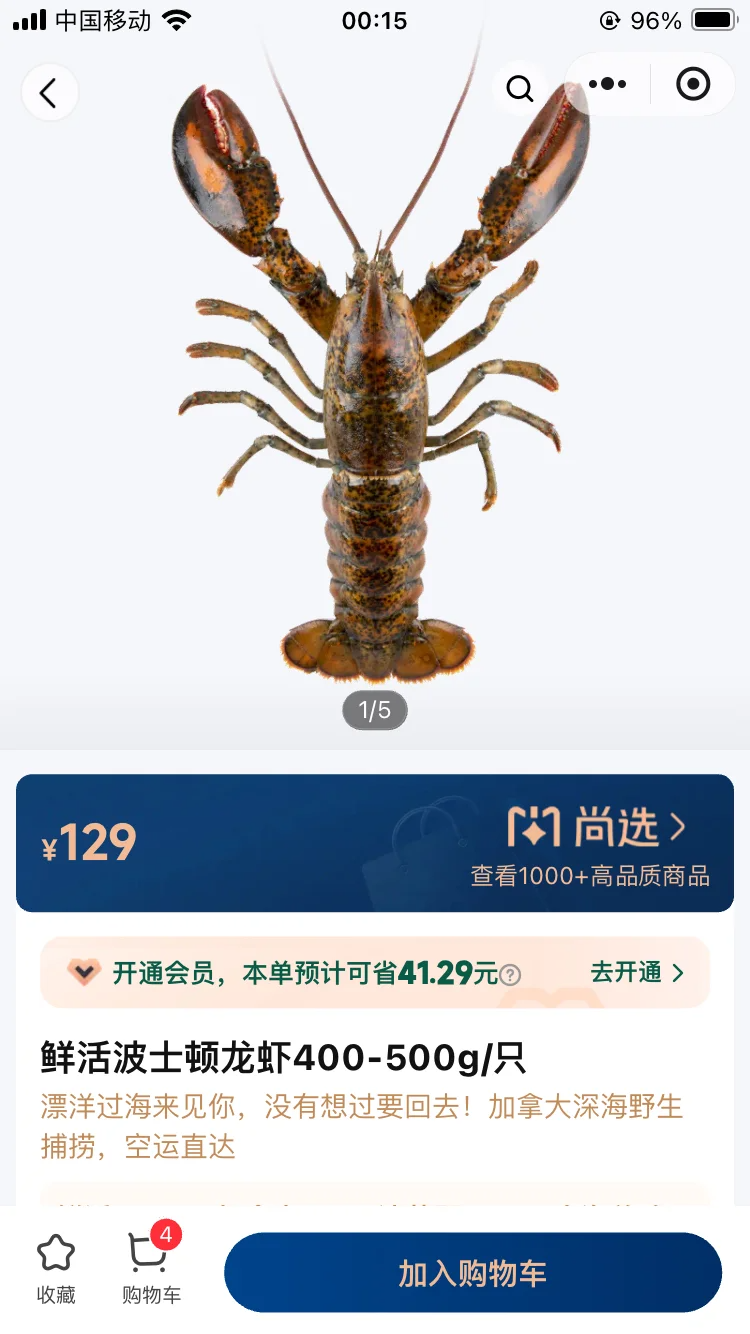Tap 去开通 to activate membership
Viewport: 750px width, 1334px height.
pyautogui.click(x=637, y=973)
